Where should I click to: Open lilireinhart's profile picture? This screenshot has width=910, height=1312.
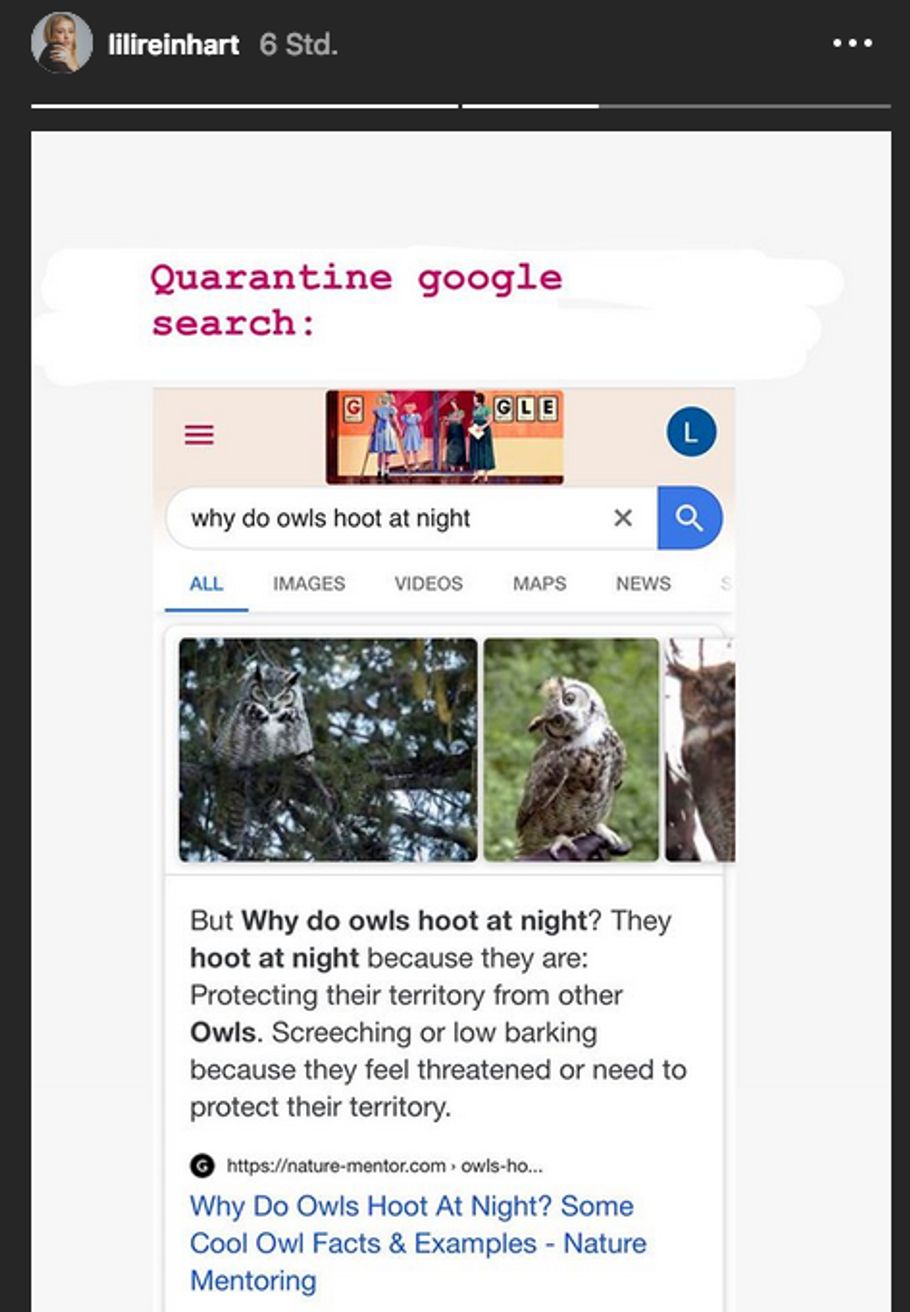pyautogui.click(x=61, y=43)
